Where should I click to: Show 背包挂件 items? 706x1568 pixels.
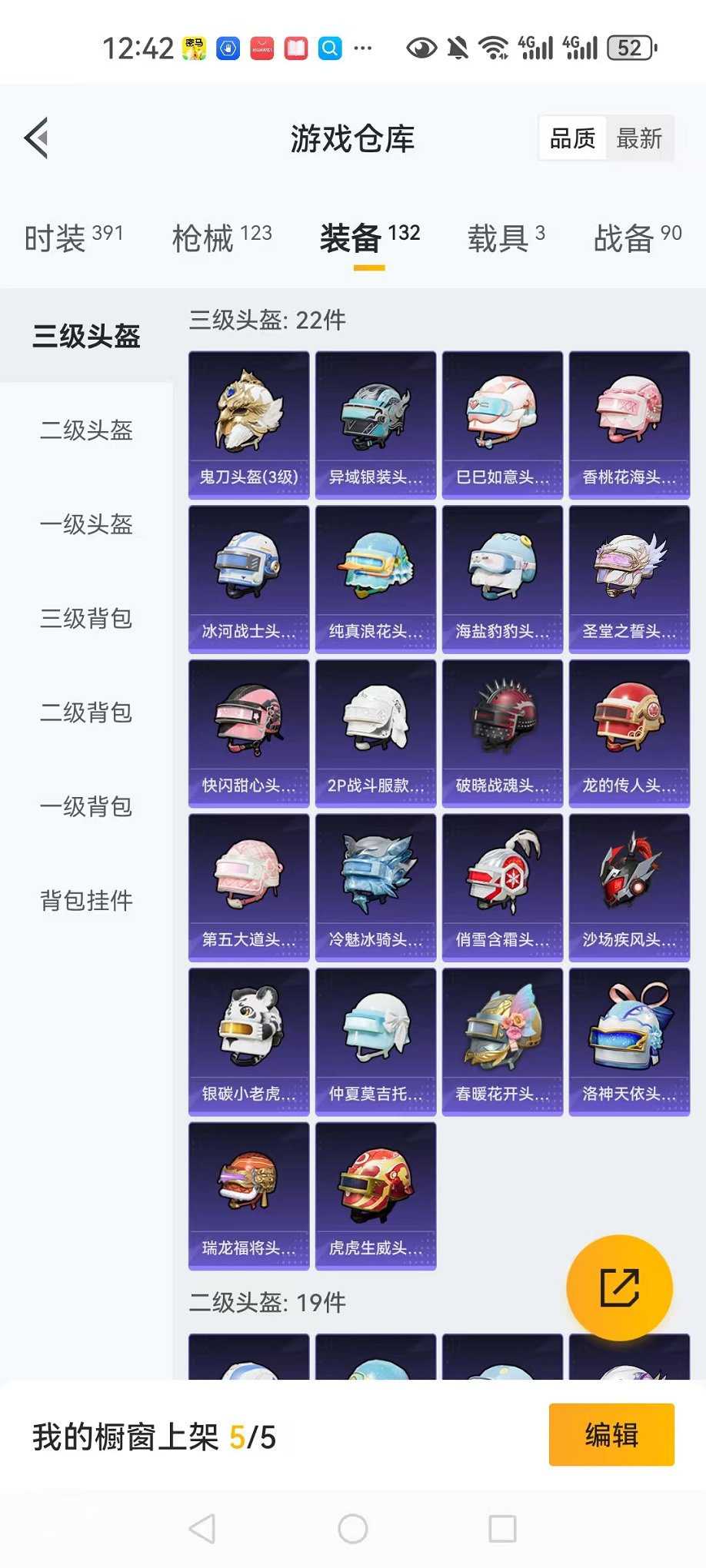pyautogui.click(x=86, y=900)
